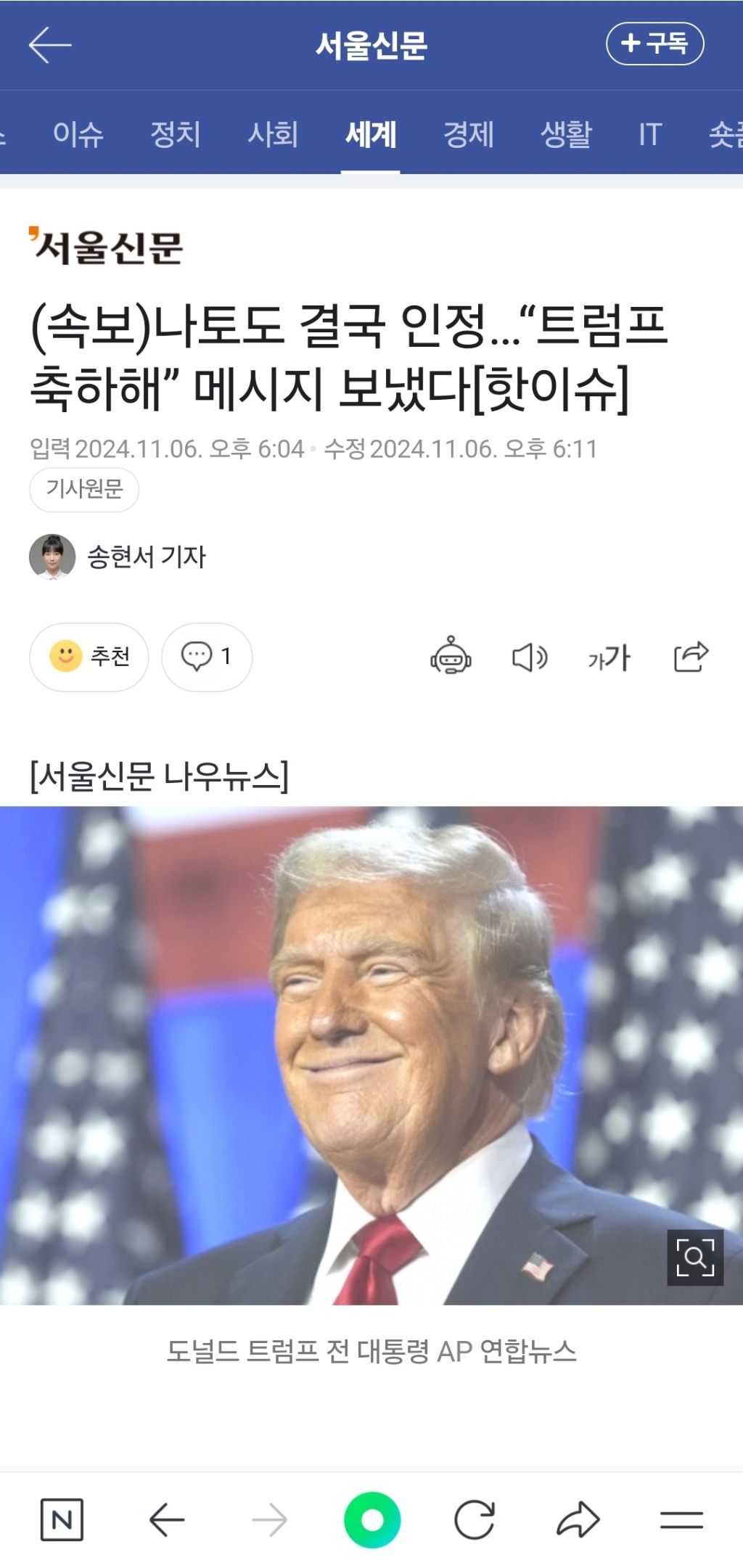Switch to the IT tab

click(x=650, y=134)
